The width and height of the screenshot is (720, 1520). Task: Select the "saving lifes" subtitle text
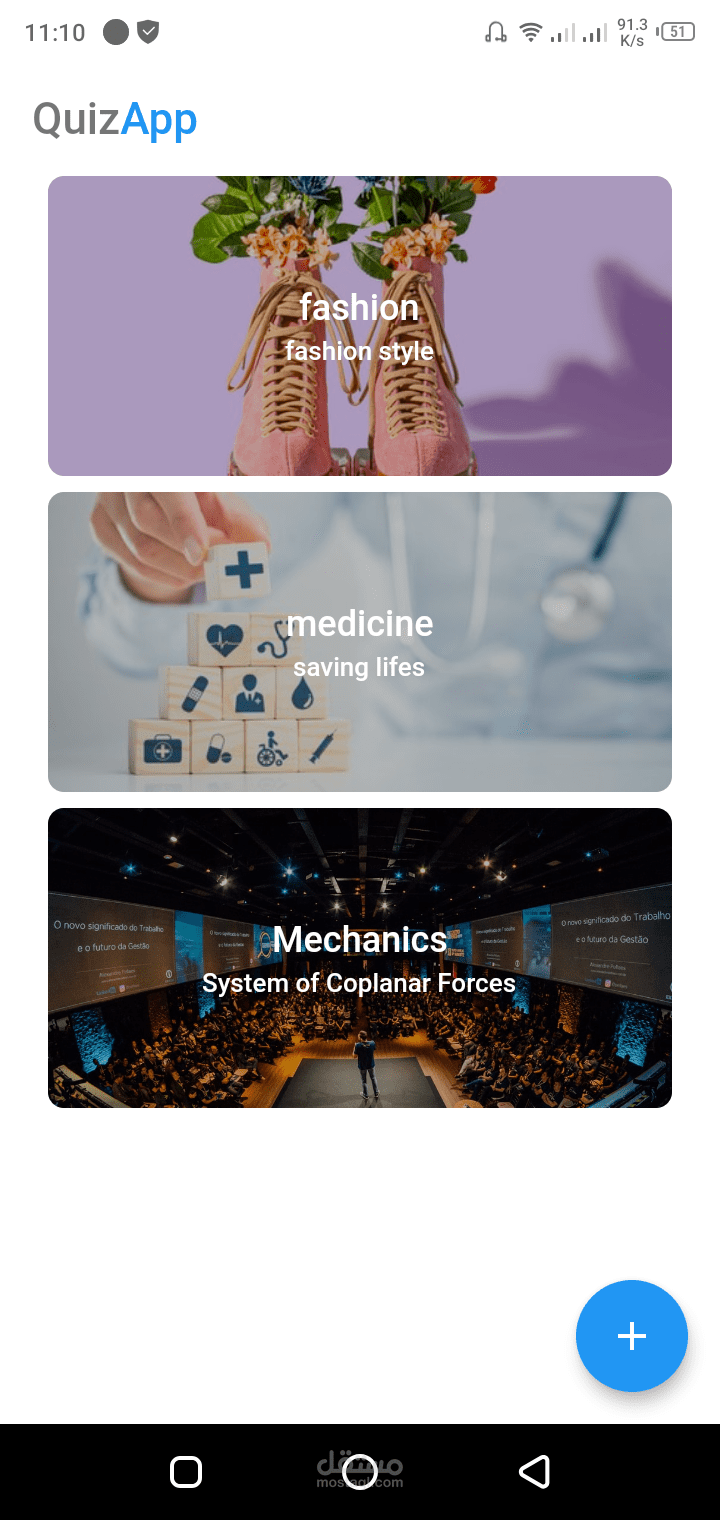point(359,667)
